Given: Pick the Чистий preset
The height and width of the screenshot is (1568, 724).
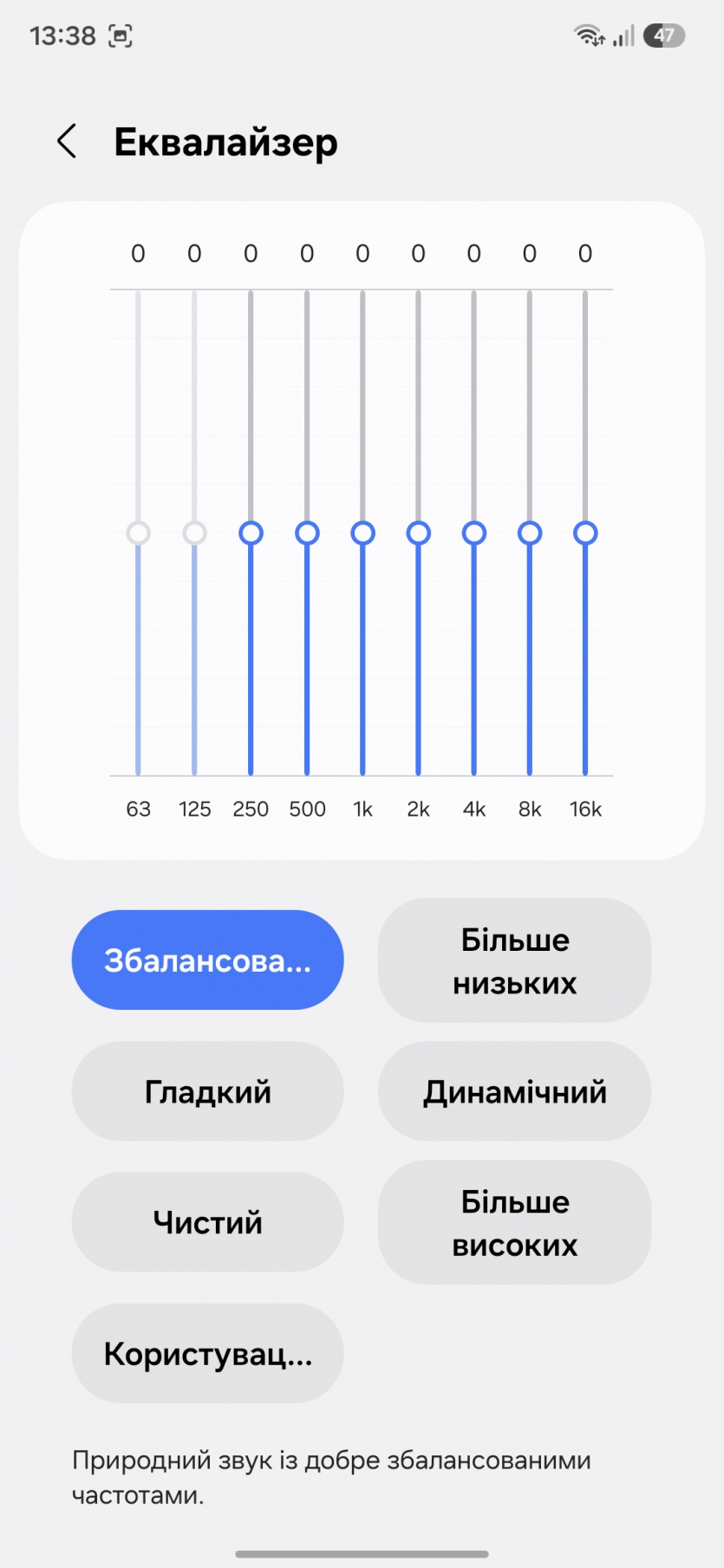Looking at the screenshot, I should pyautogui.click(x=207, y=1222).
